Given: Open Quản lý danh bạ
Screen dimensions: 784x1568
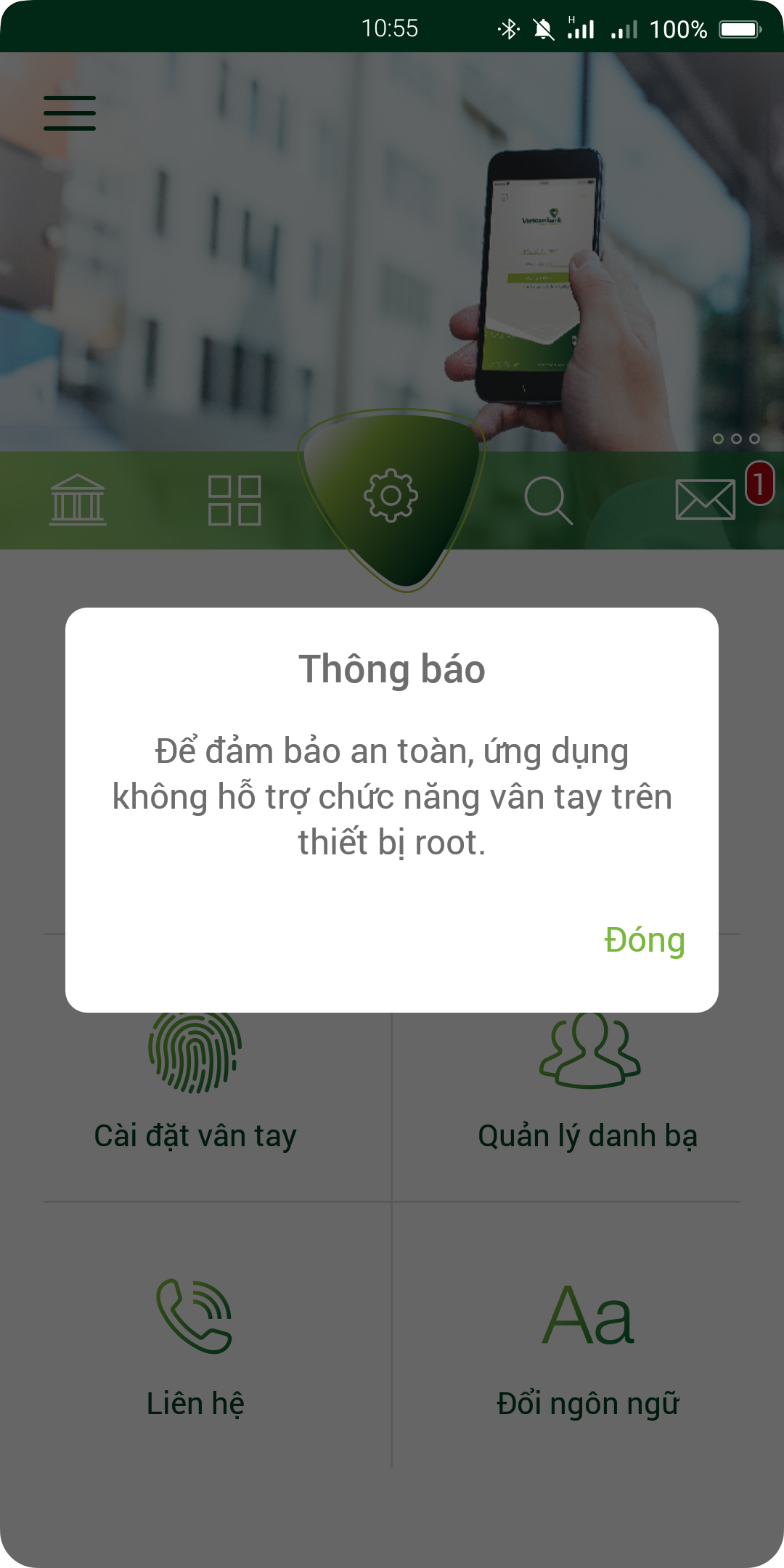Looking at the screenshot, I should 588,1081.
